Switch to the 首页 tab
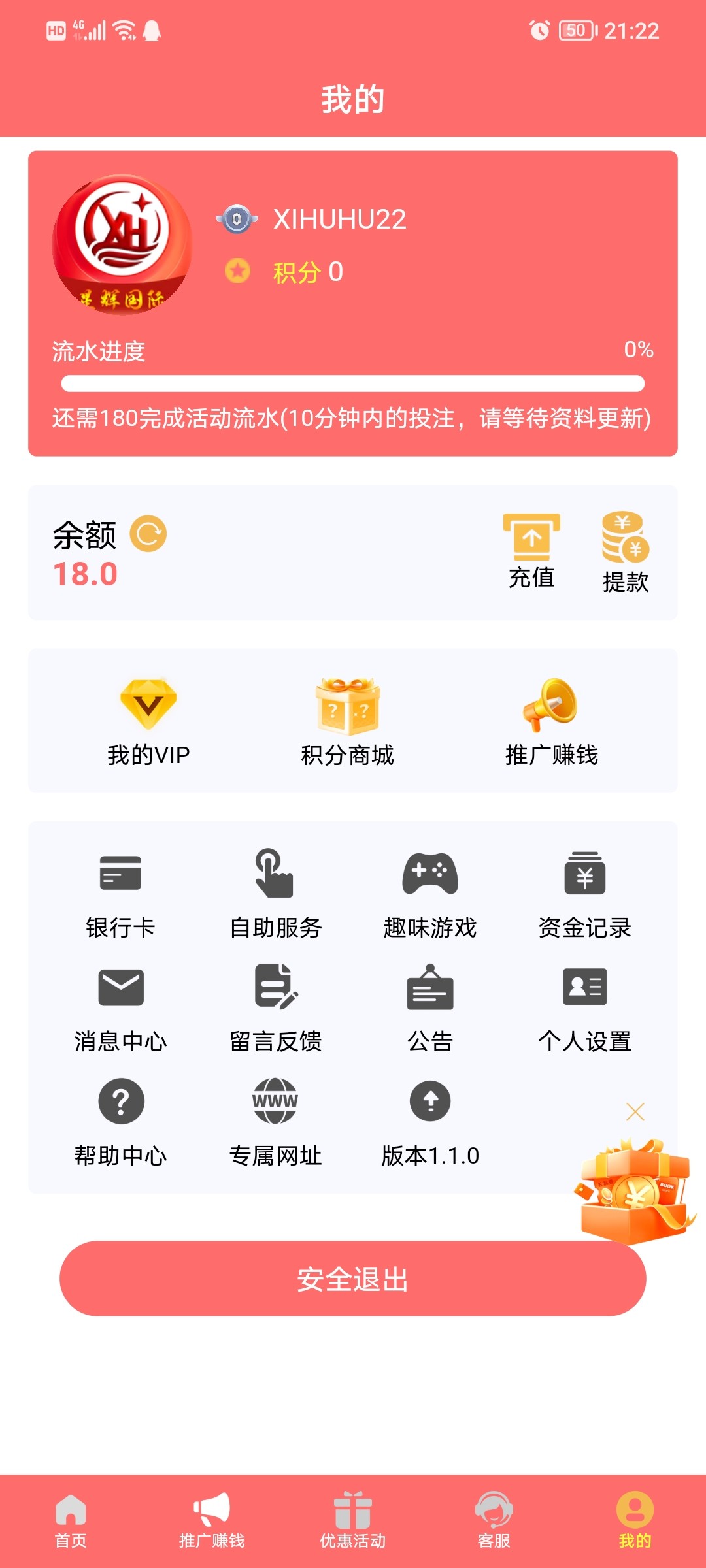The width and height of the screenshot is (706, 1568). [x=71, y=1521]
